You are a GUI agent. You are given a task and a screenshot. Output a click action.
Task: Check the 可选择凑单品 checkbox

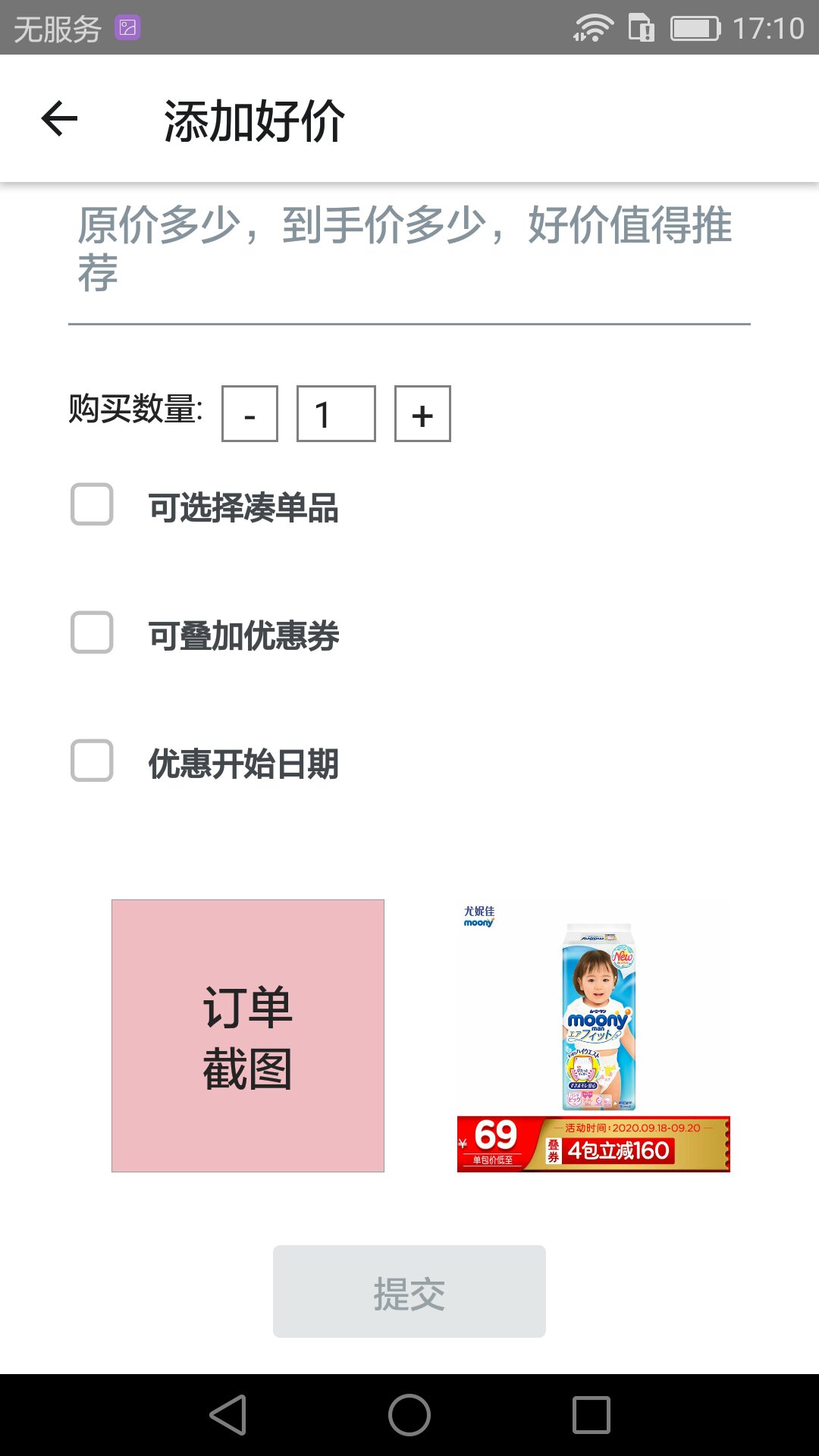click(92, 505)
